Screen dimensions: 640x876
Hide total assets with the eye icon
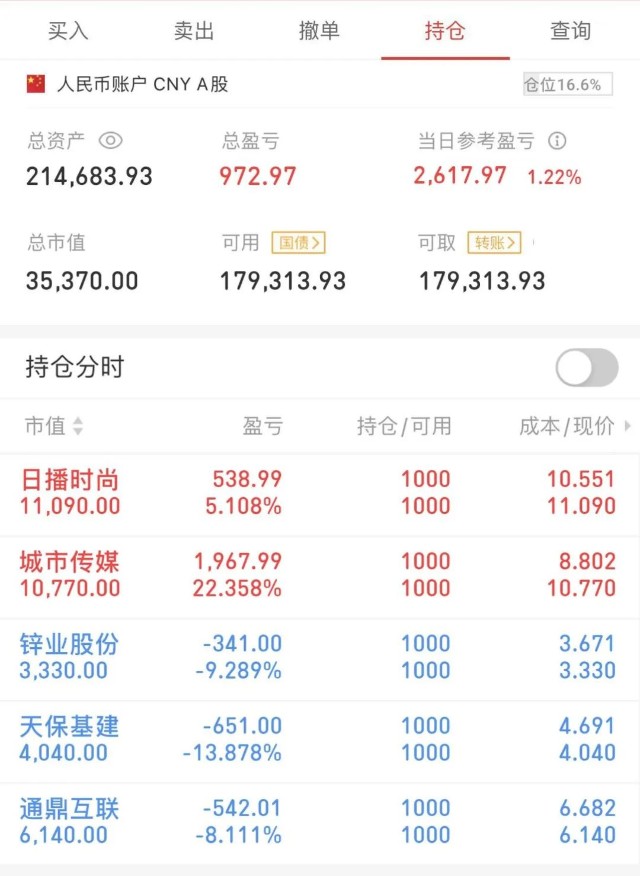(111, 140)
